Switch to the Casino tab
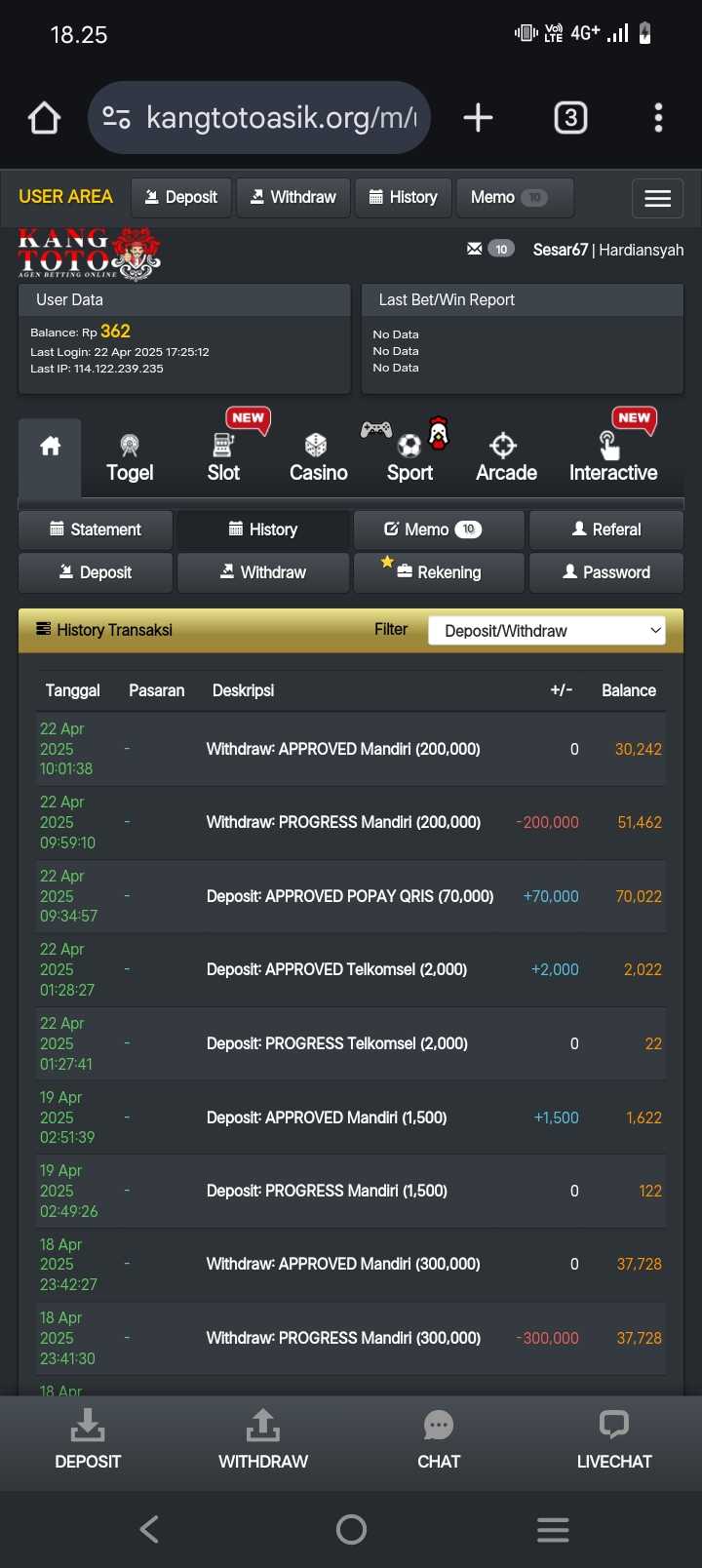Image resolution: width=702 pixels, height=1568 pixels. [x=318, y=458]
